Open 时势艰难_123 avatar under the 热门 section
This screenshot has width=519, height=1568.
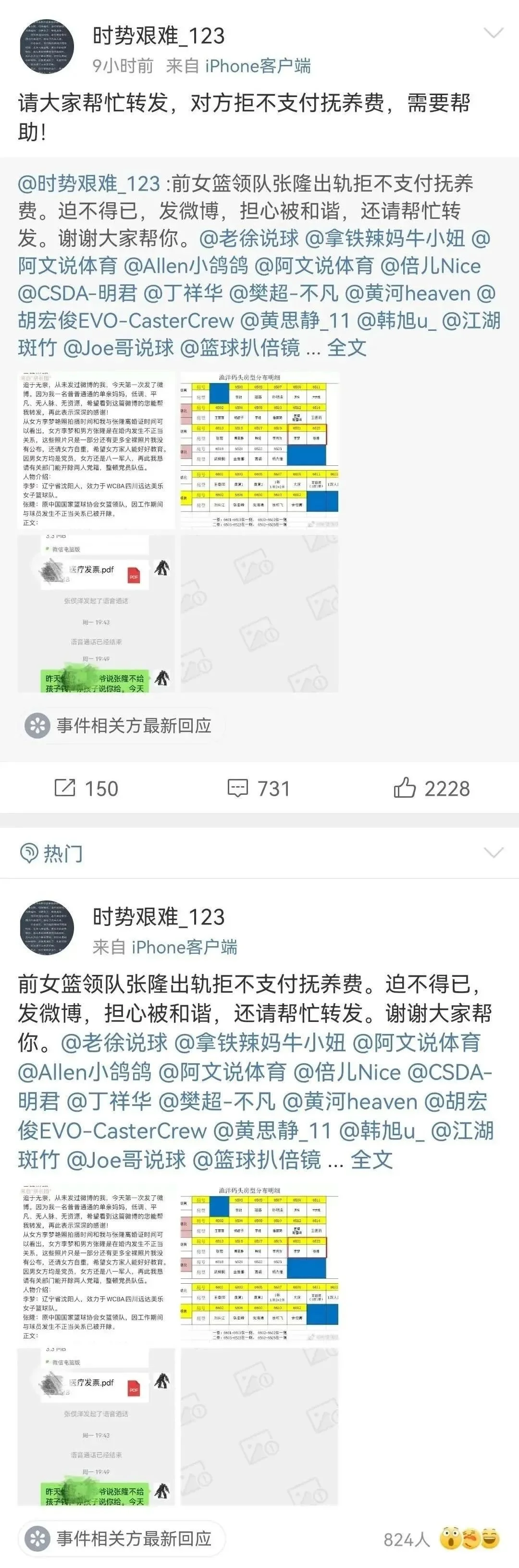point(47,928)
